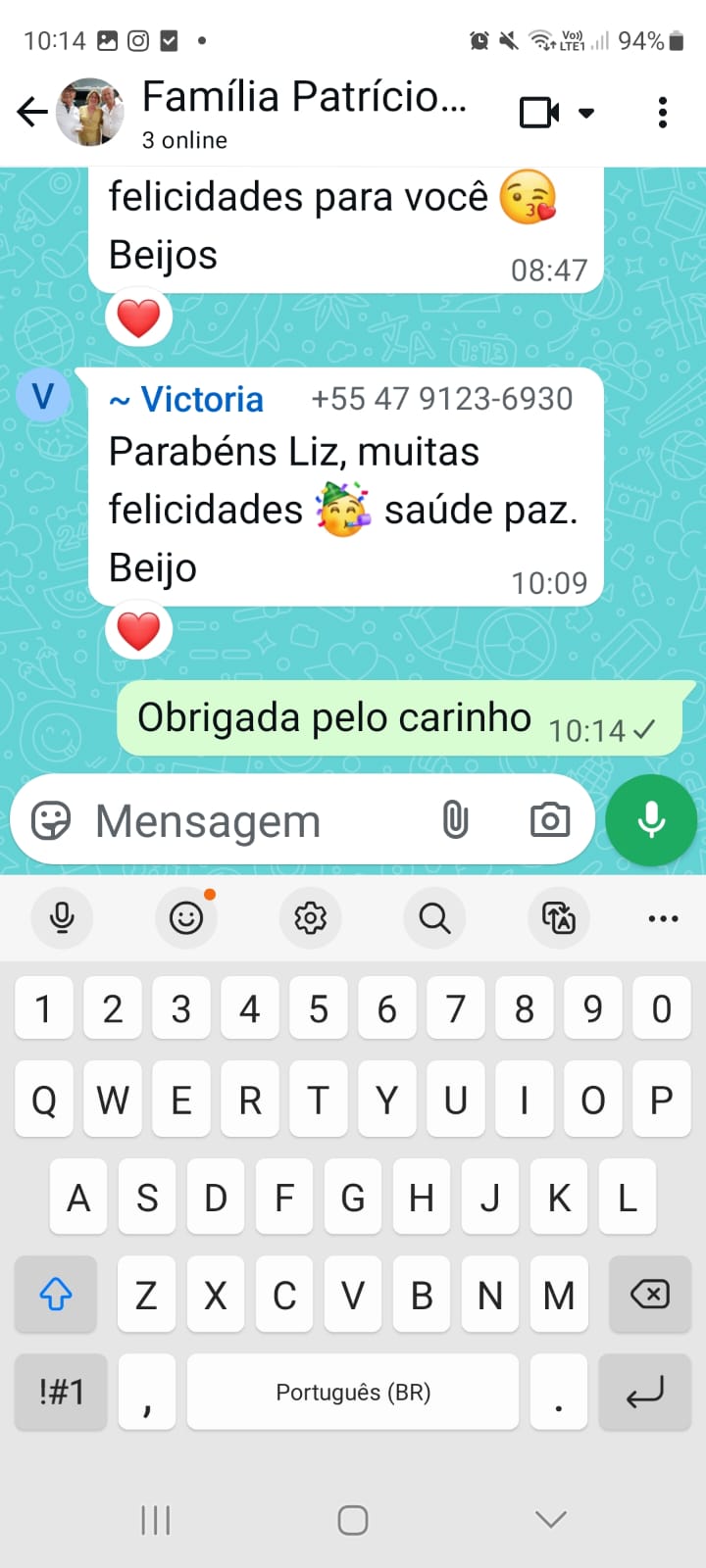Open the three-dot overflow menu
This screenshot has width=706, height=1568.
[x=663, y=113]
